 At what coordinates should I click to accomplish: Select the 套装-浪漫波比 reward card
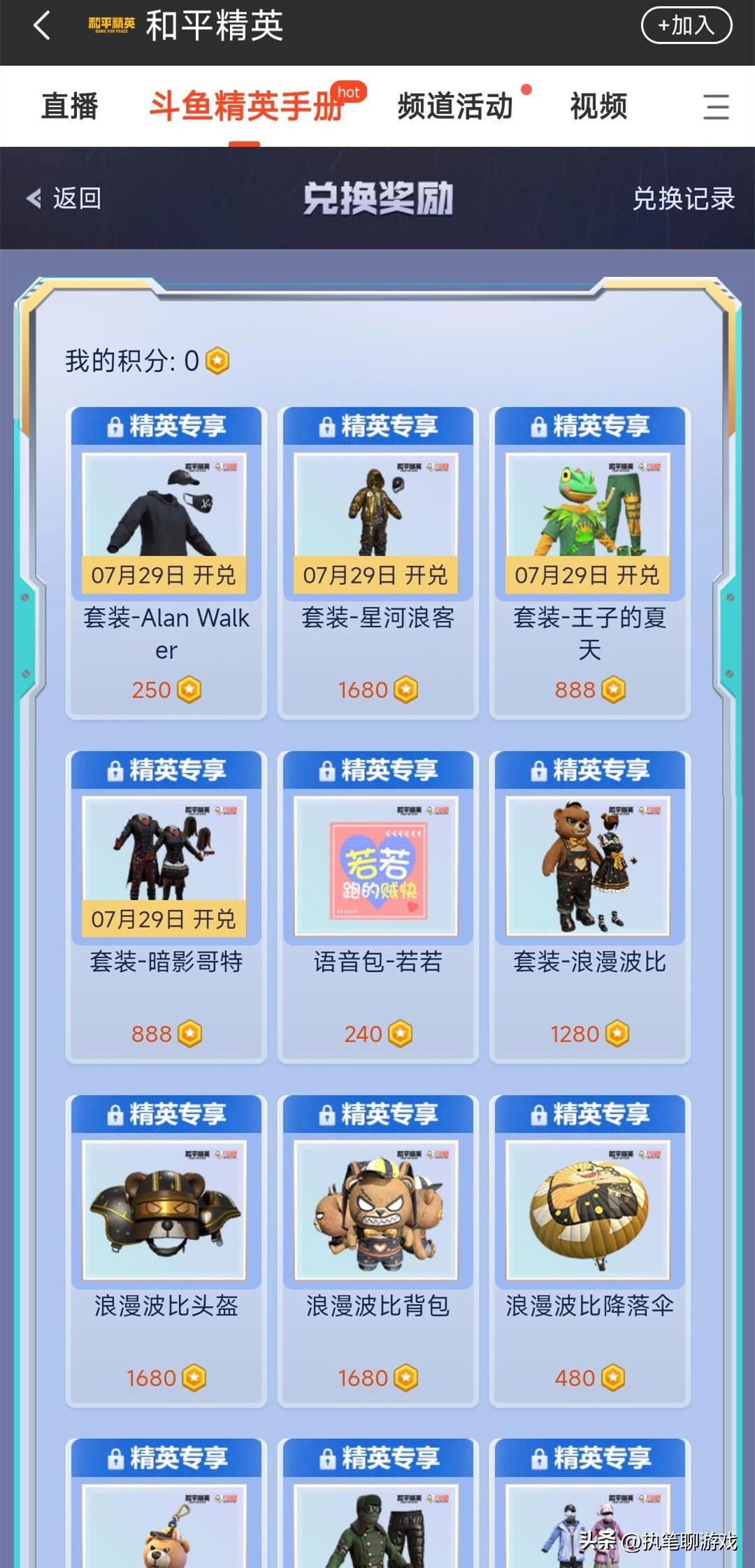(x=589, y=906)
